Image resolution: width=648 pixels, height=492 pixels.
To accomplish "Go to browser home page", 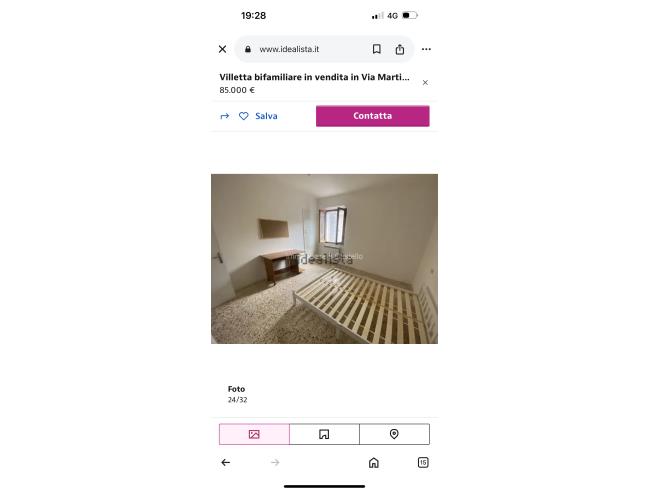I will 373,462.
